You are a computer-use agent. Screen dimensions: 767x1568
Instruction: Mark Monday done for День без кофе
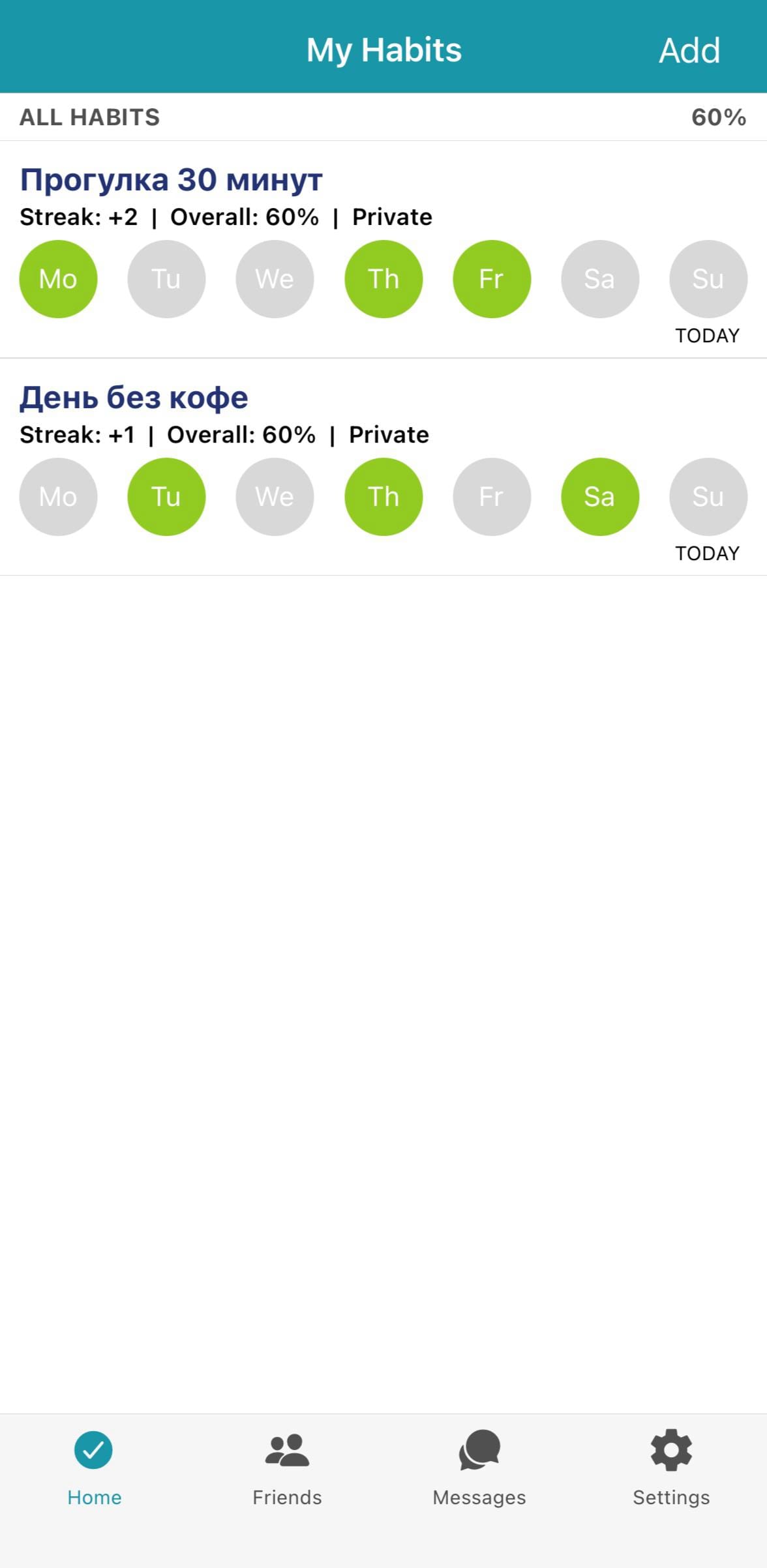58,497
